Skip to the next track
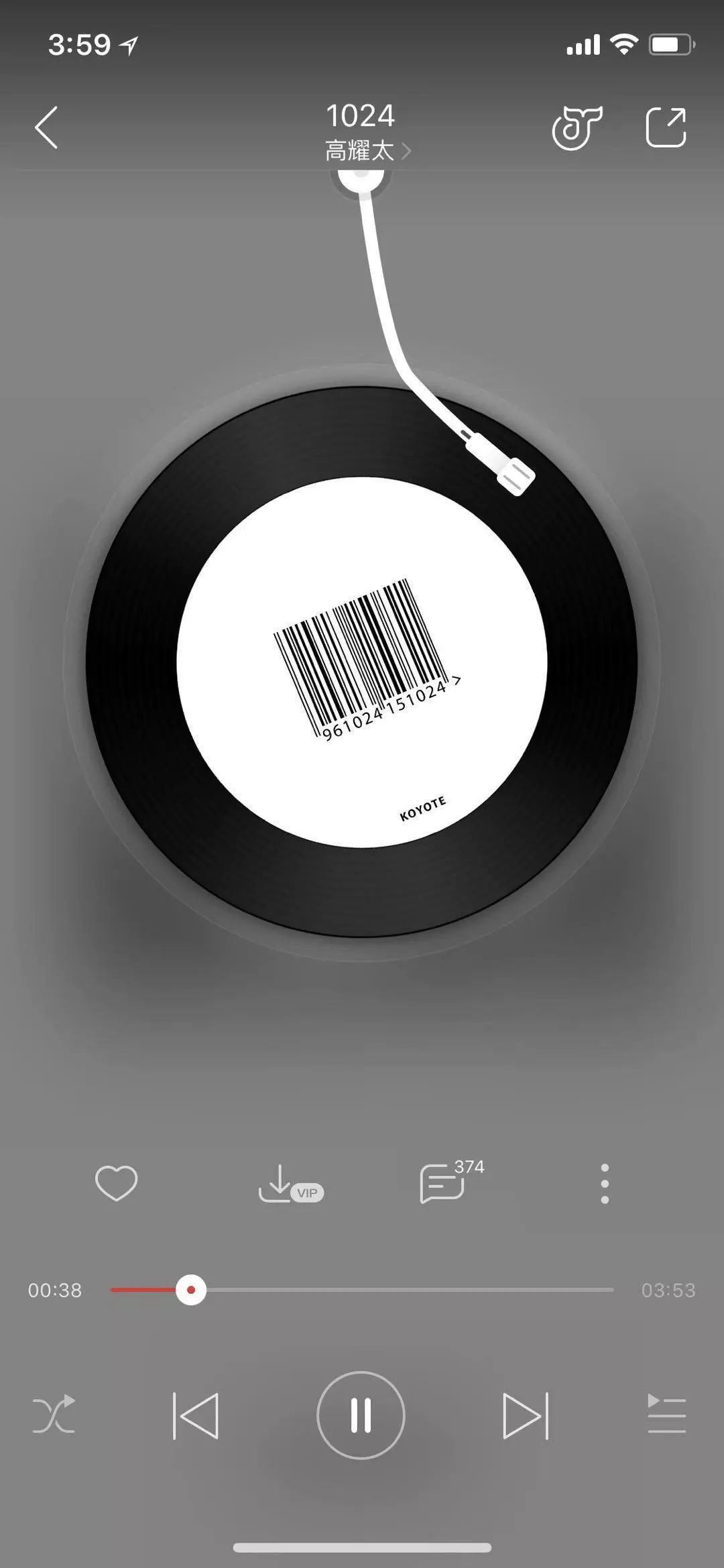The image size is (724, 1568). (526, 1415)
